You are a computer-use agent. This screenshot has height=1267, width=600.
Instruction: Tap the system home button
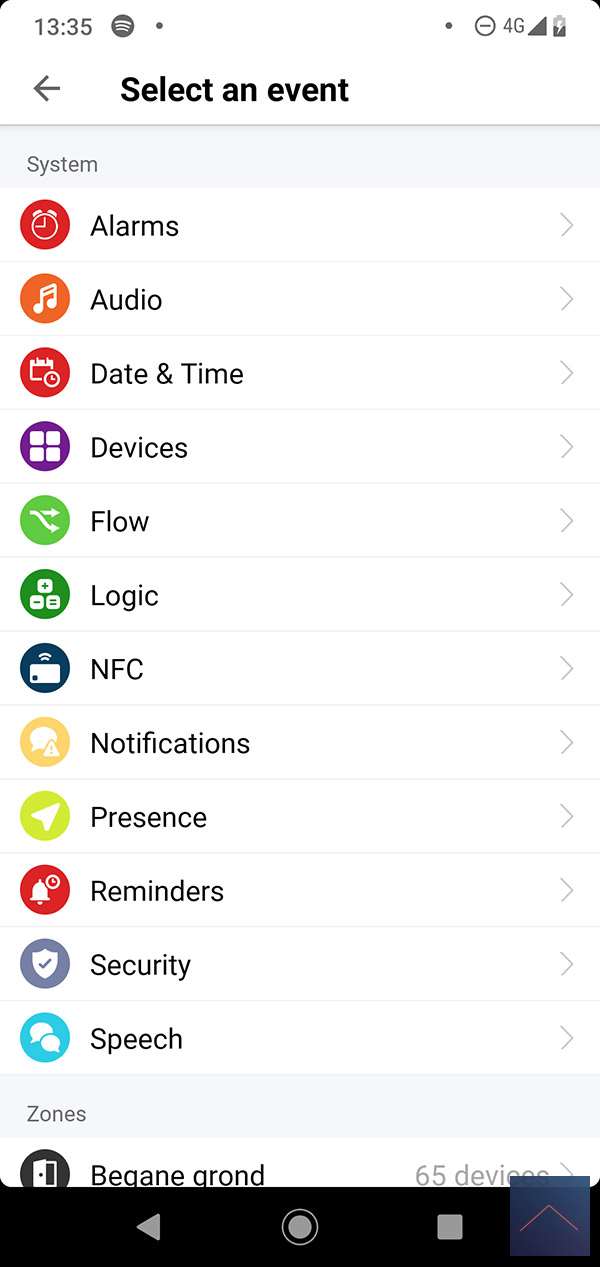(300, 1227)
